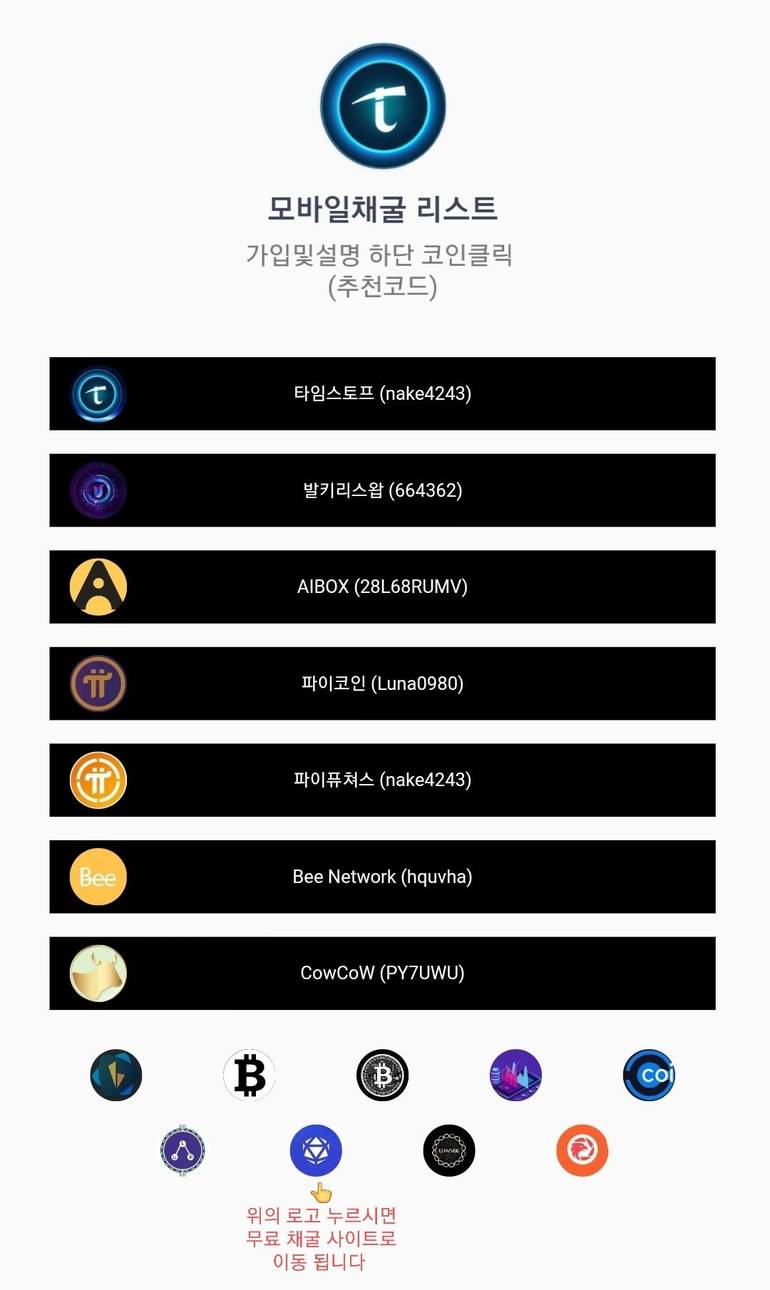Open the purple triangle nodes logo
This screenshot has width=770, height=1290.
point(183,1151)
